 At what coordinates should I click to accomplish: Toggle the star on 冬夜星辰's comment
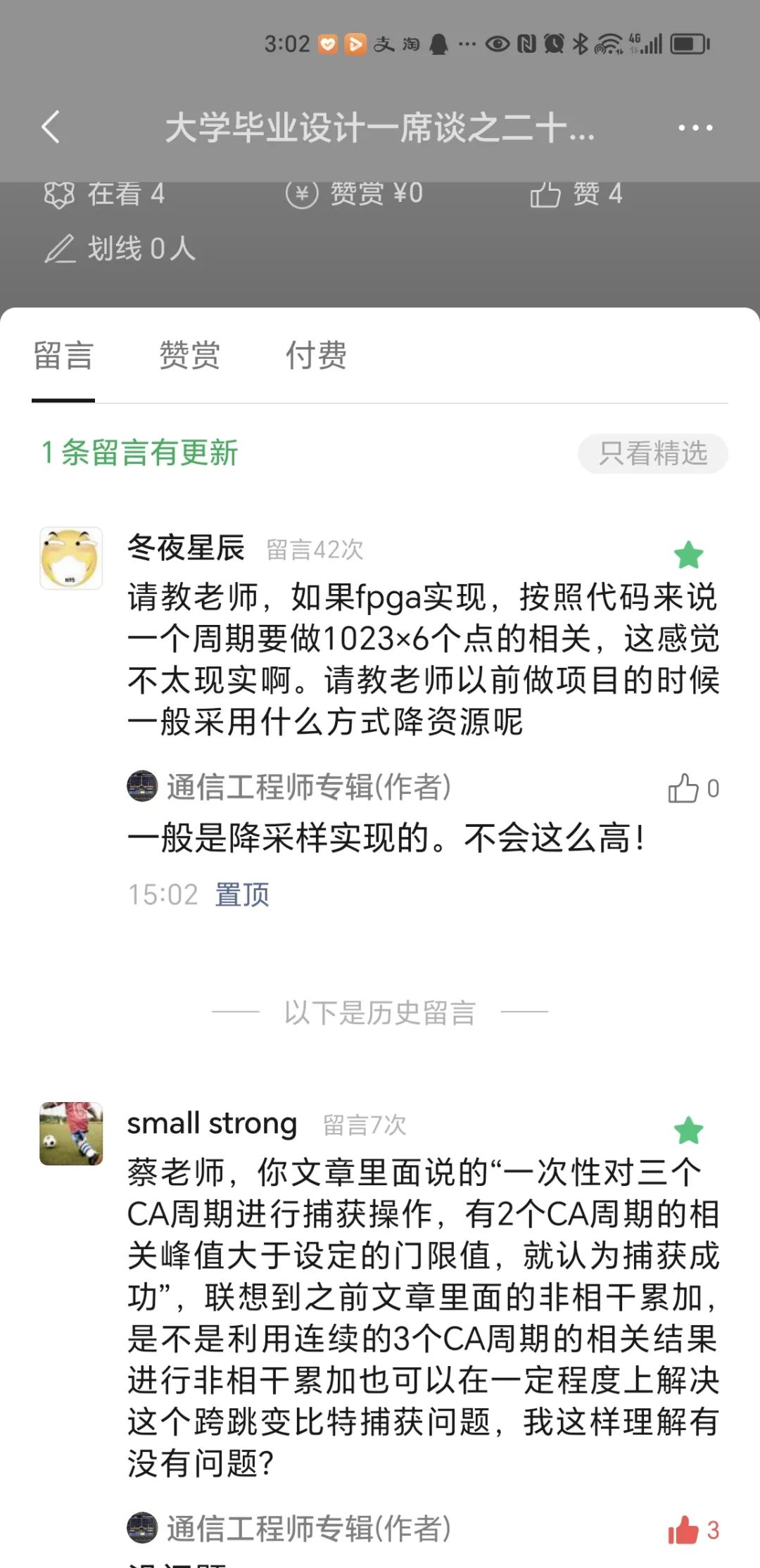click(x=688, y=555)
